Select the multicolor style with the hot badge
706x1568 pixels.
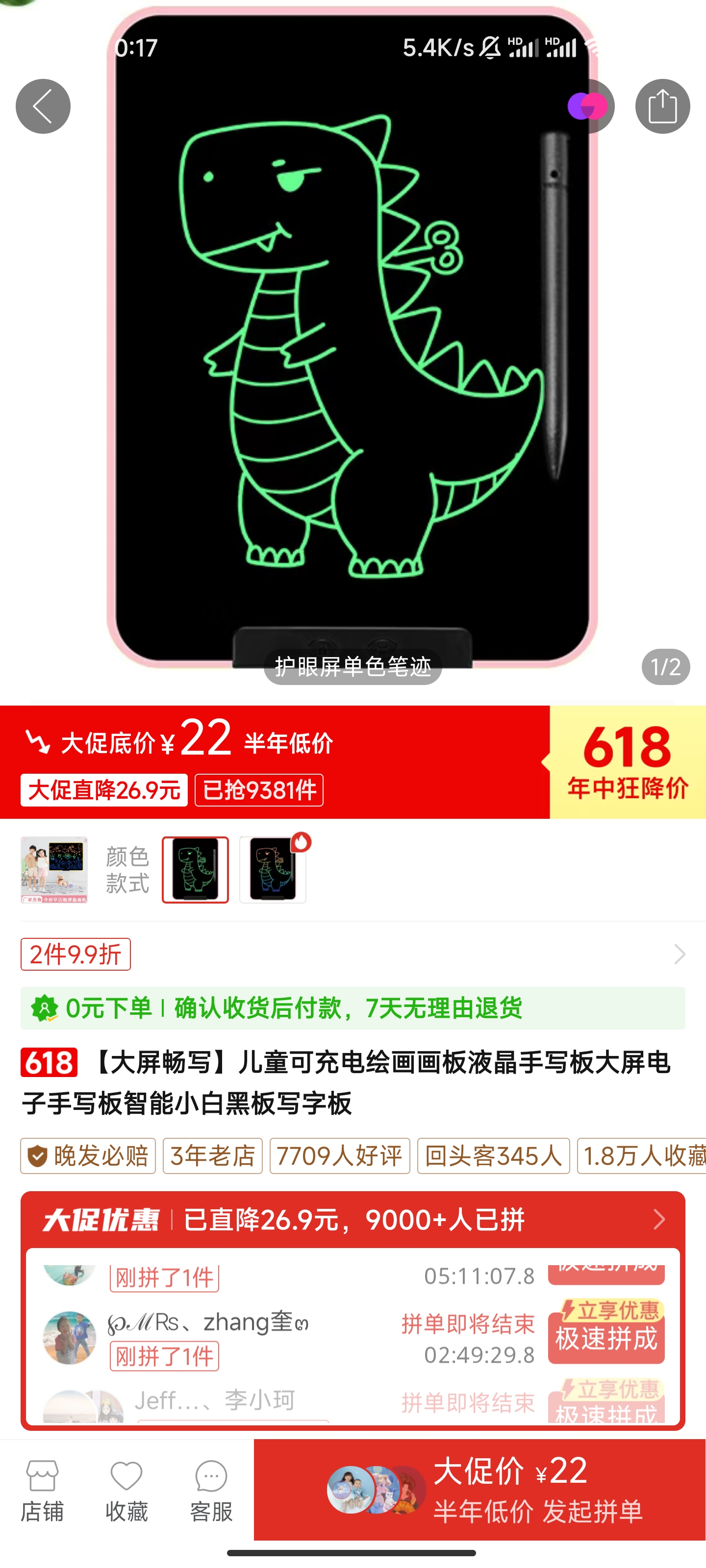(x=273, y=870)
